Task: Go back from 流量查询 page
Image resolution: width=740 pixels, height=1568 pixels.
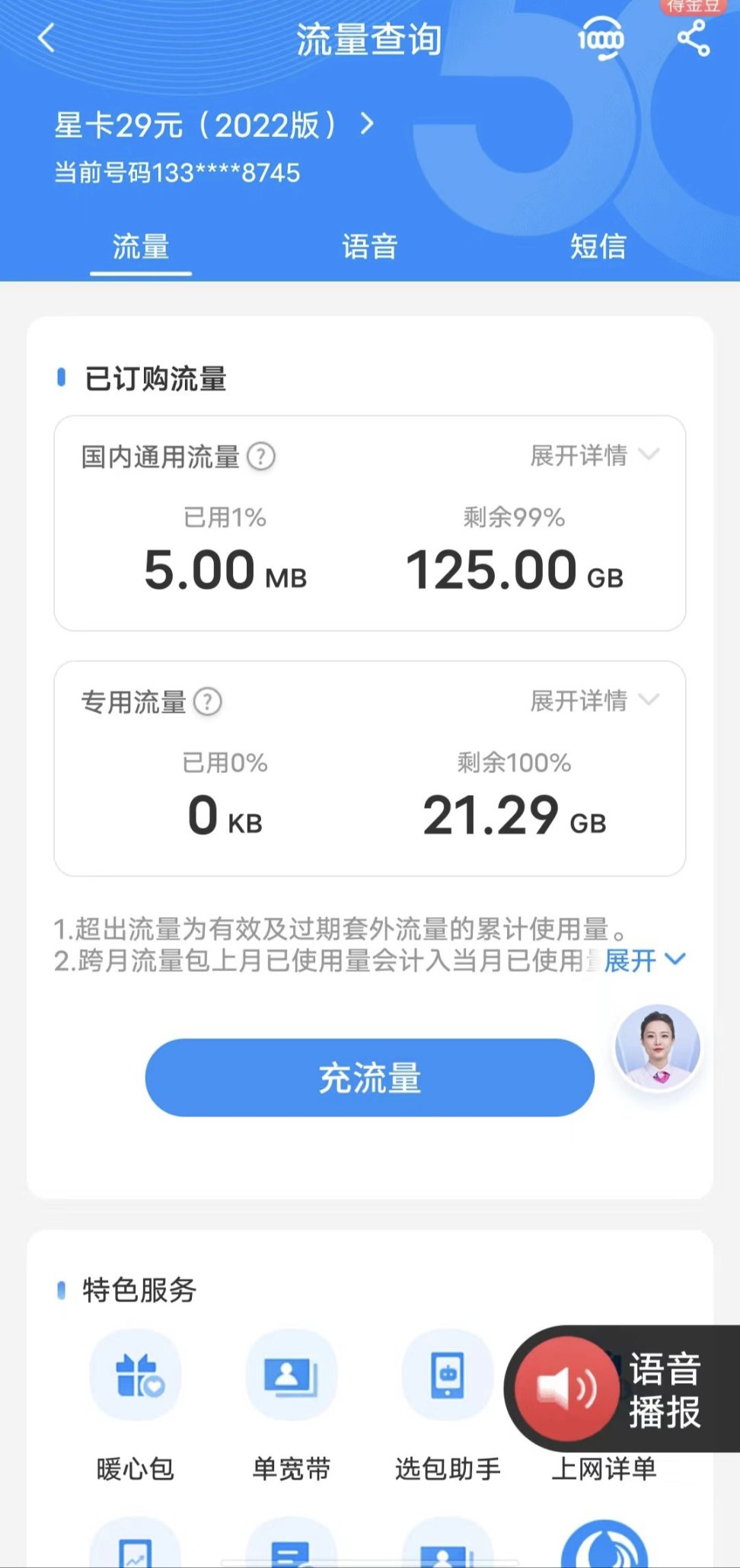Action: (x=47, y=37)
